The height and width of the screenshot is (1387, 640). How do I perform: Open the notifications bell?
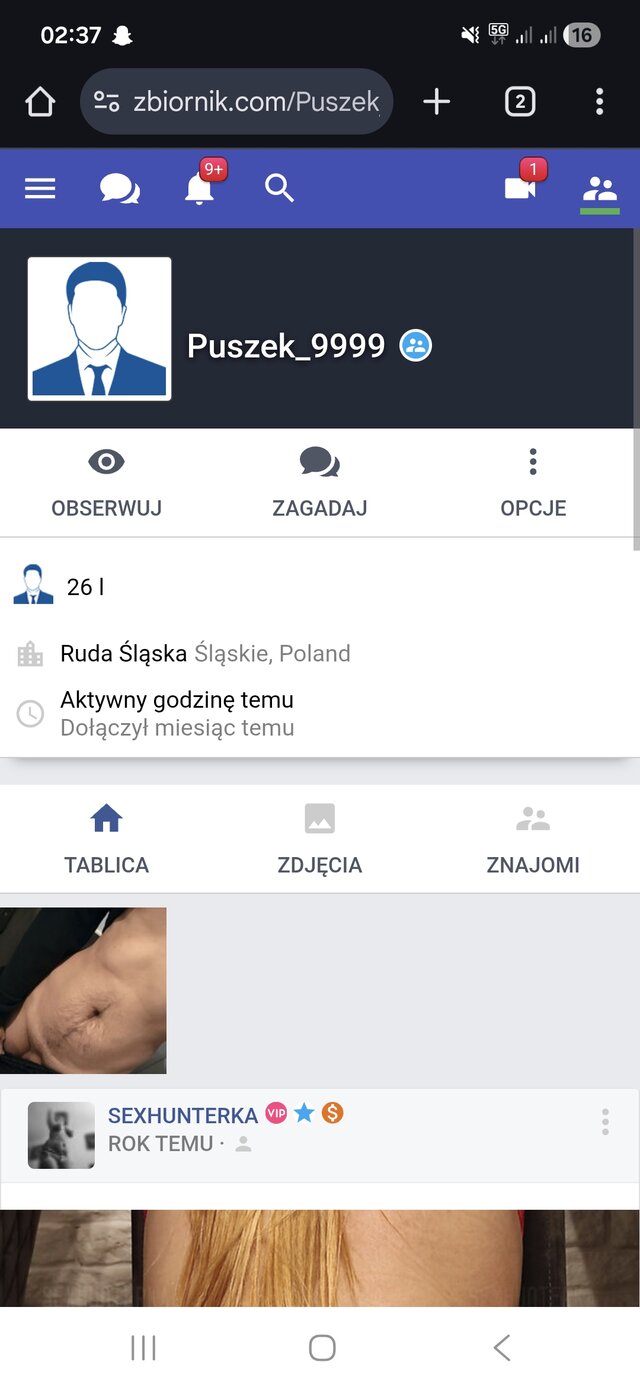coord(199,188)
